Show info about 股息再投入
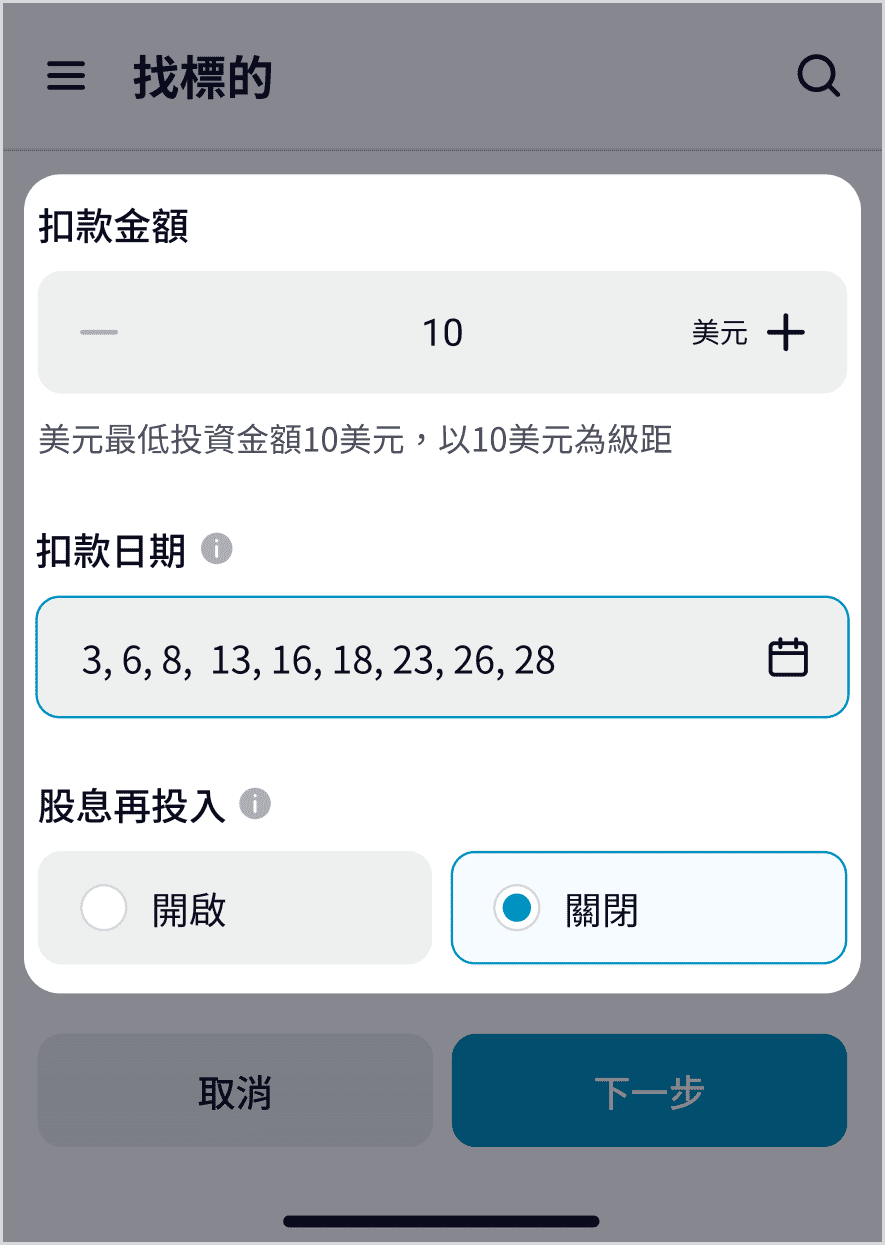The height and width of the screenshot is (1245, 885). click(255, 803)
